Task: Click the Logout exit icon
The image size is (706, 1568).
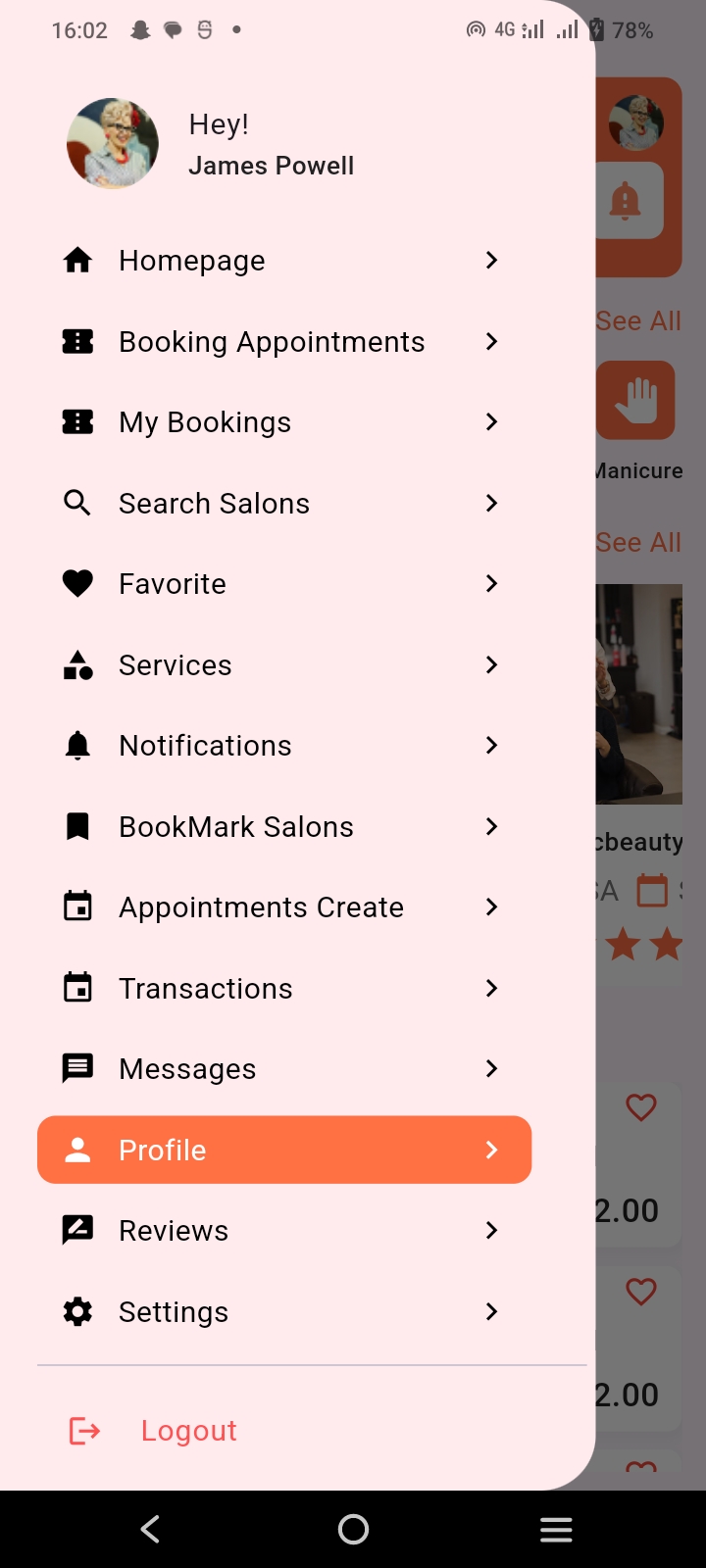Action: (84, 1430)
